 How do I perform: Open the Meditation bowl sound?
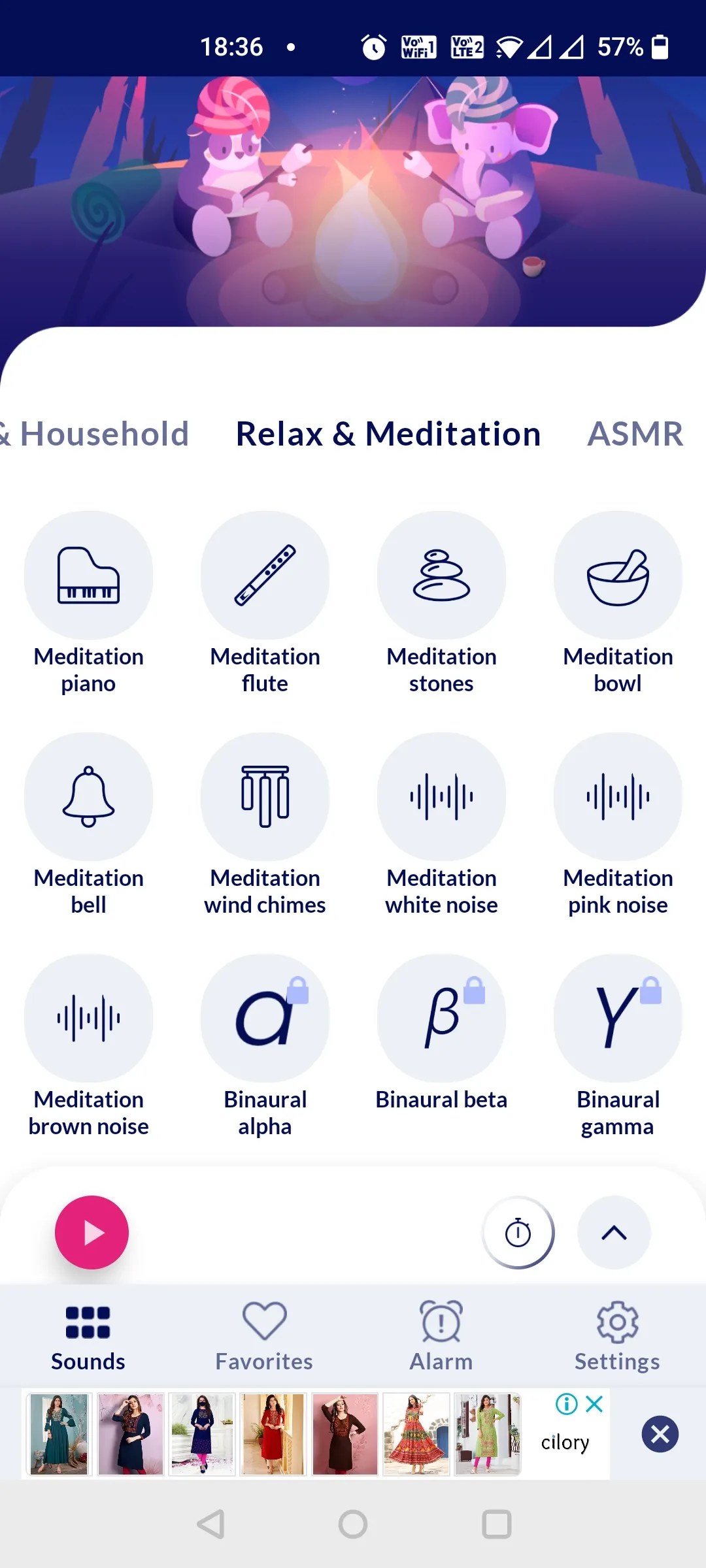(618, 575)
